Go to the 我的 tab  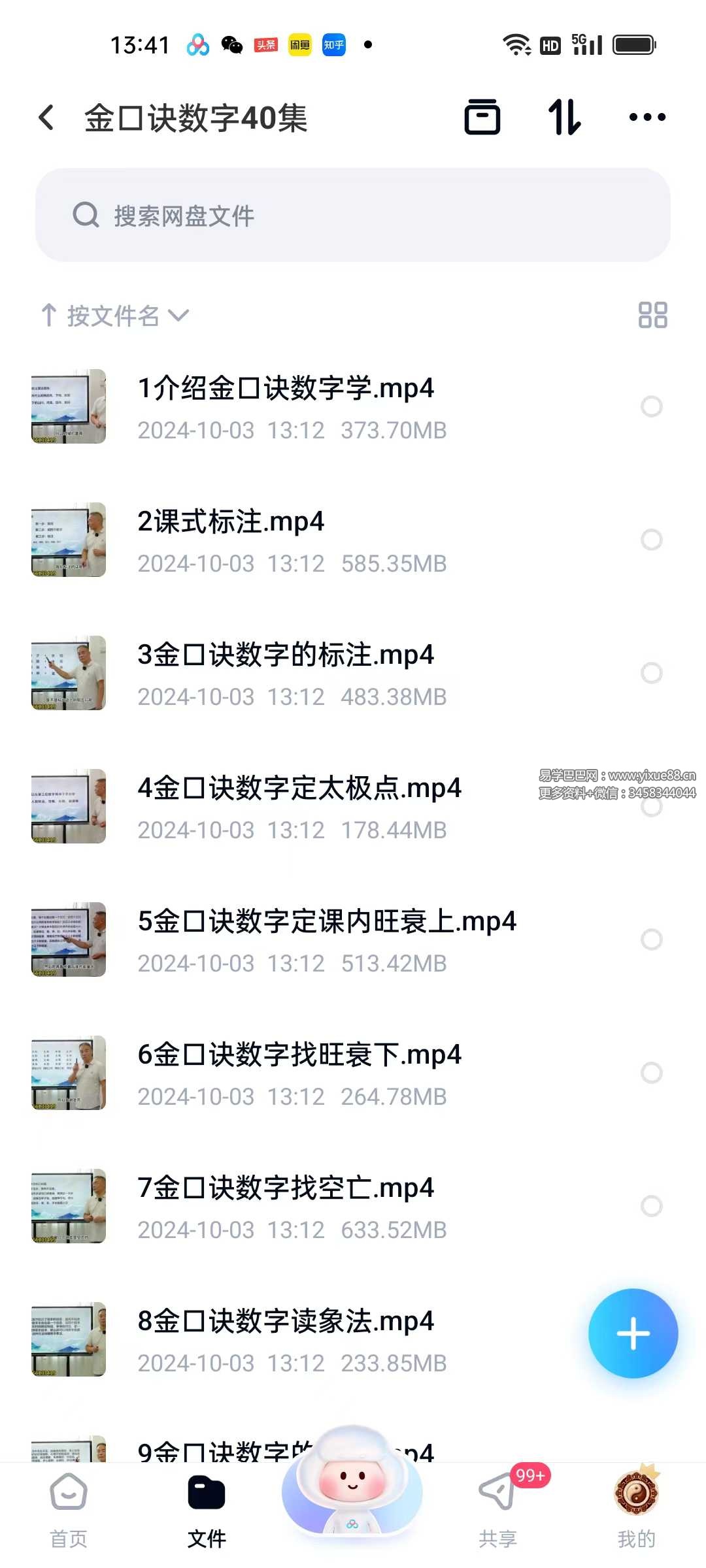636,1511
